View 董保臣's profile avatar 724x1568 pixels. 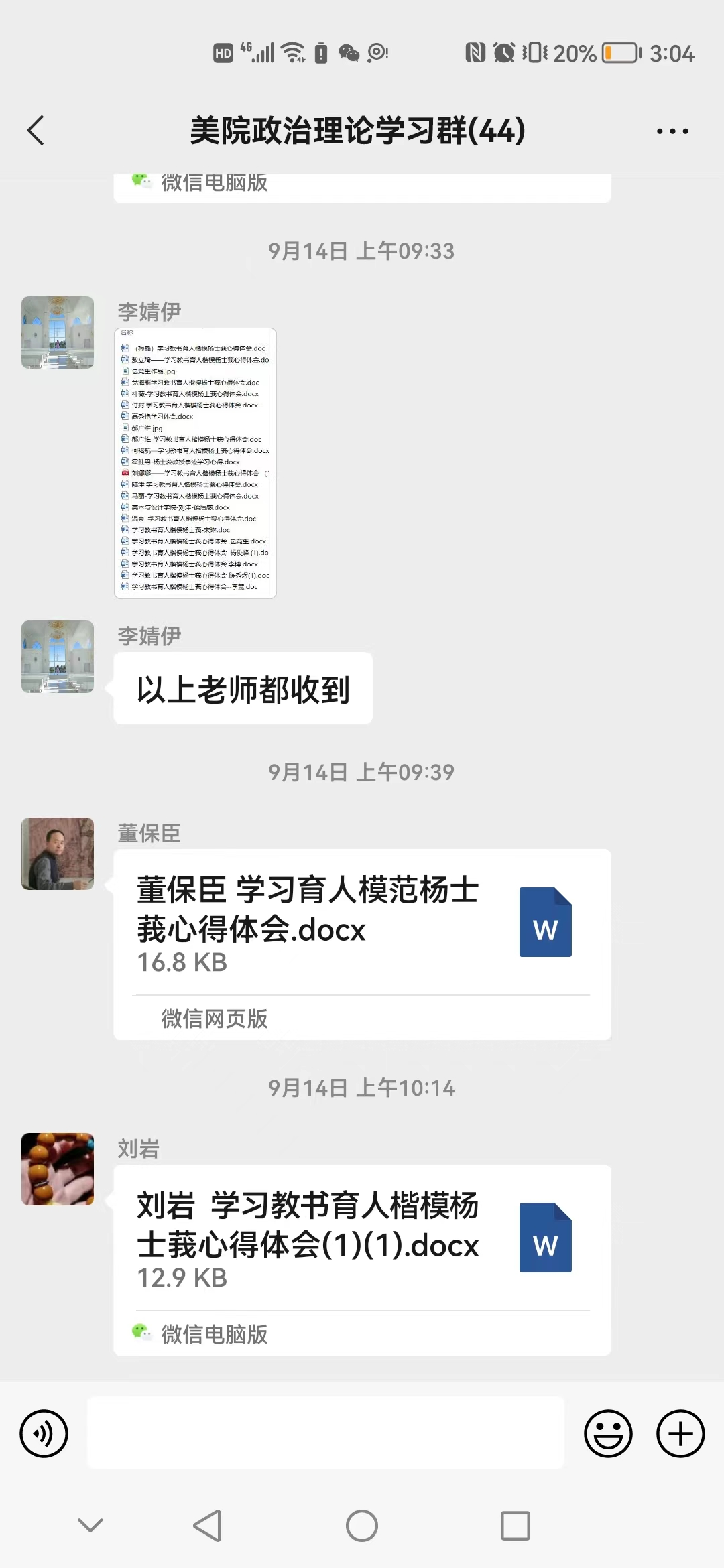(x=58, y=854)
